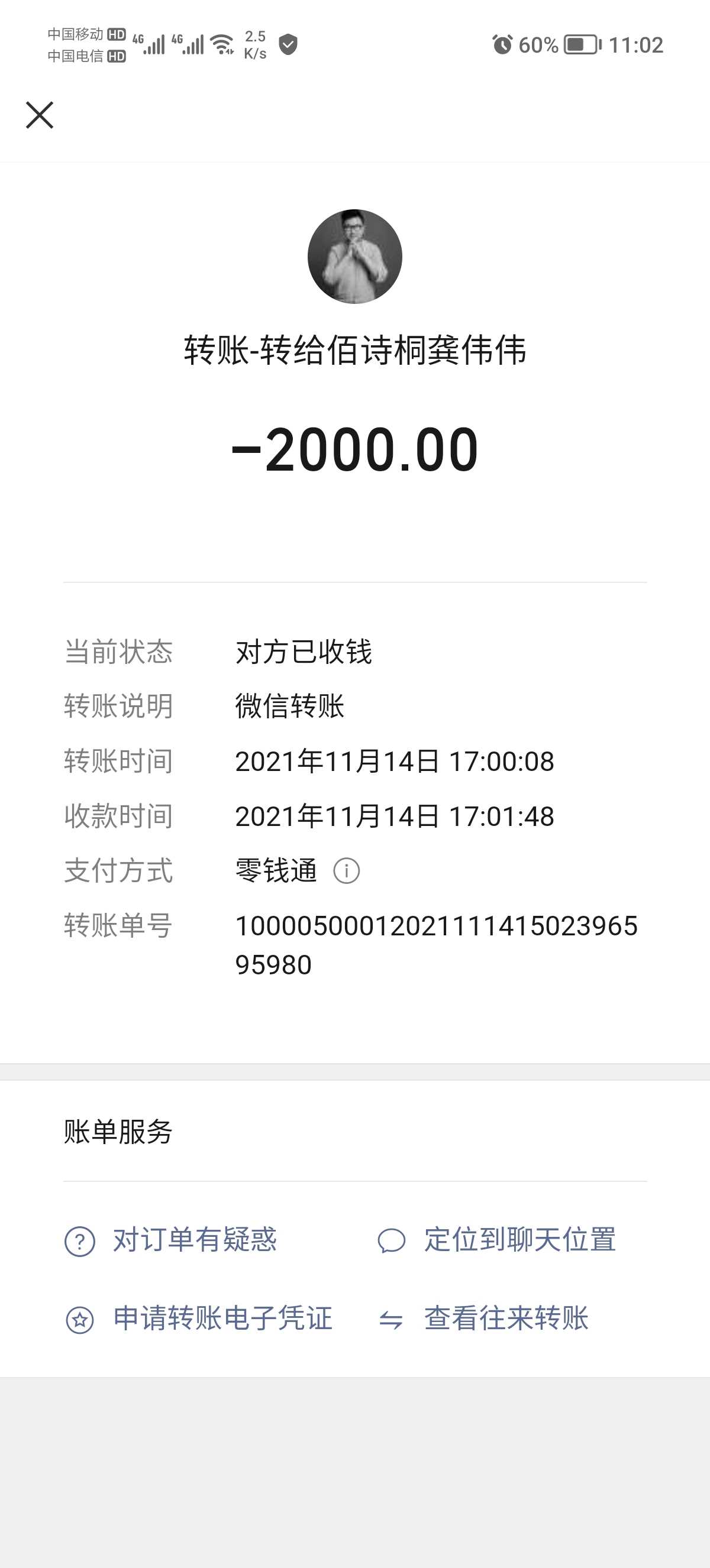
Task: Request receipt with 申请转账电子凭证
Action: click(199, 1319)
